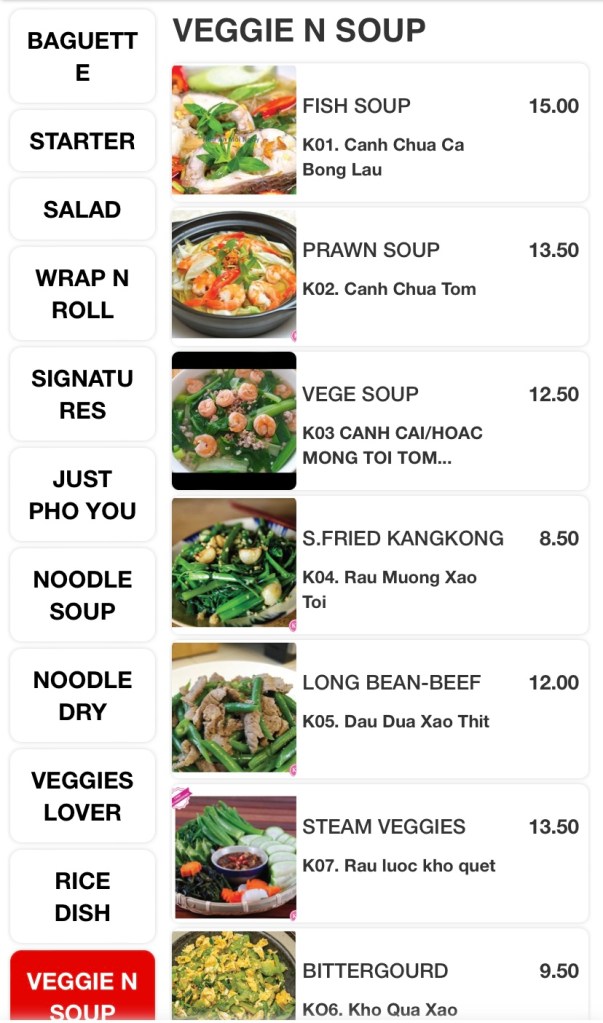Tap the Veggie N Soup category

pos(82,990)
